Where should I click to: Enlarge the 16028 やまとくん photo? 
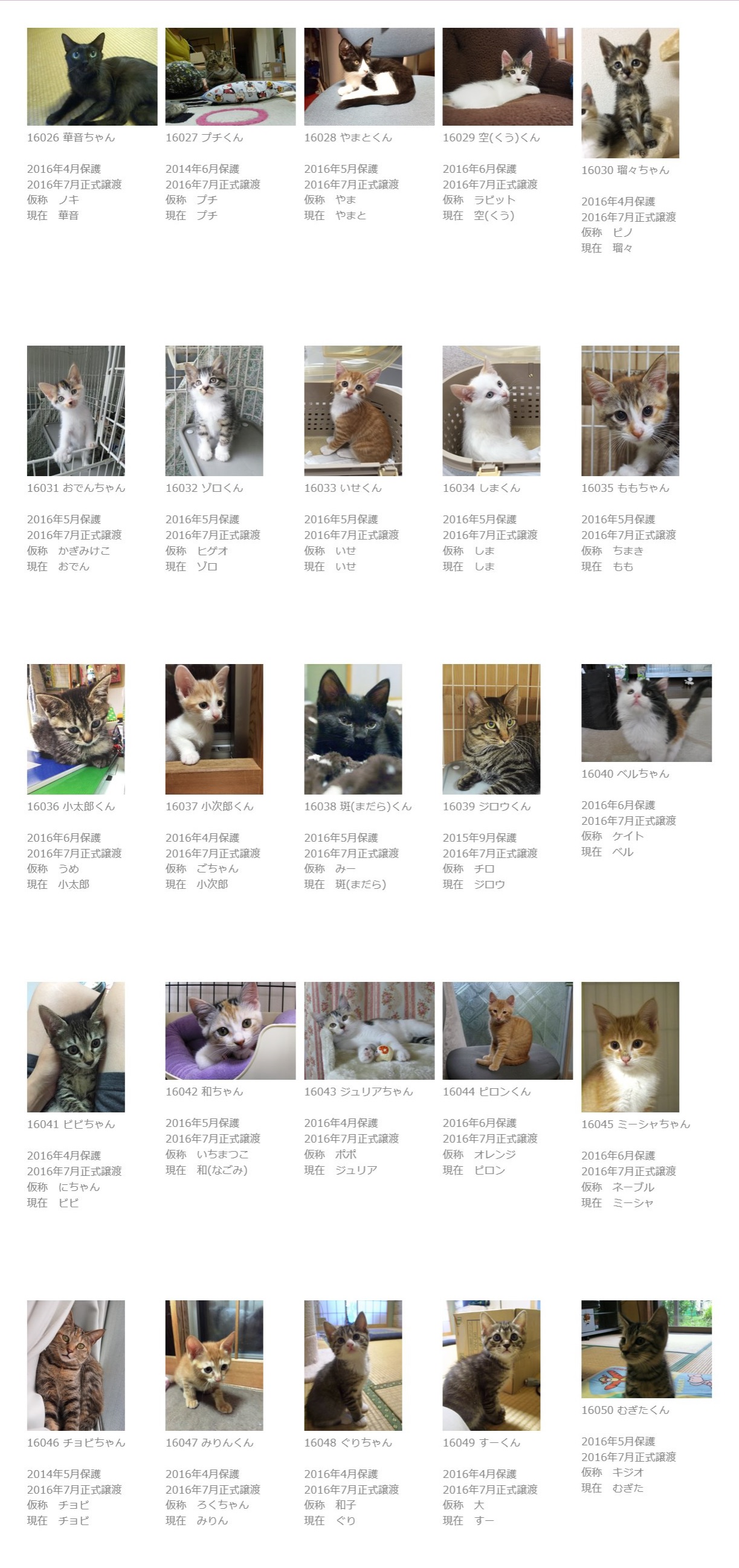click(370, 77)
